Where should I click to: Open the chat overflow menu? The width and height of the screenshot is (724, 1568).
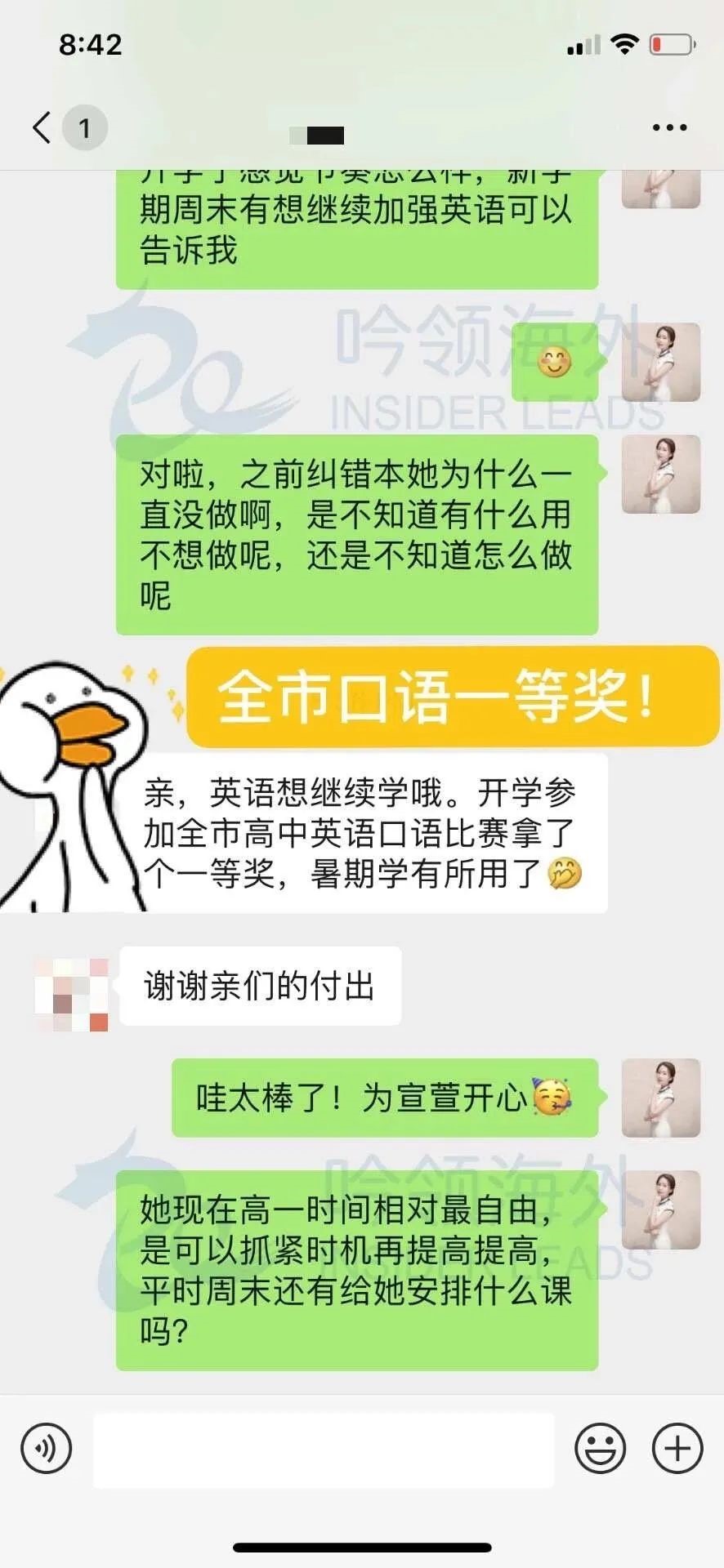coord(669,127)
